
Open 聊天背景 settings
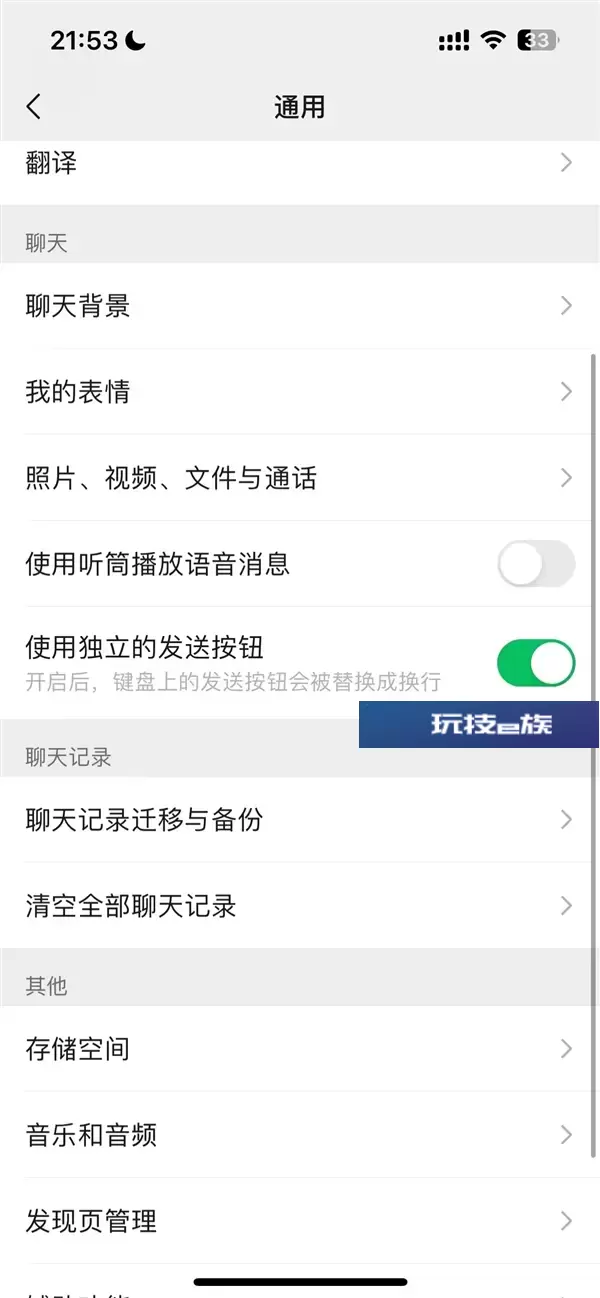[300, 306]
